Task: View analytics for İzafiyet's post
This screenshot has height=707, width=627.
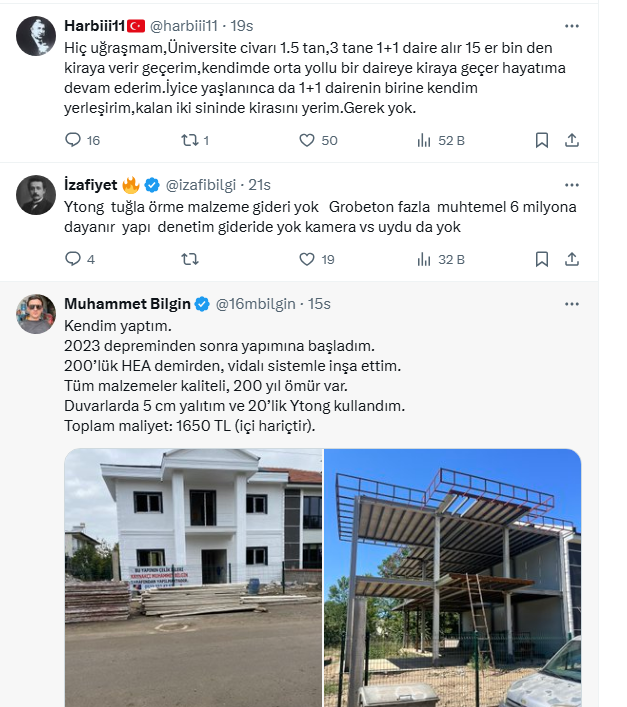Action: point(424,259)
